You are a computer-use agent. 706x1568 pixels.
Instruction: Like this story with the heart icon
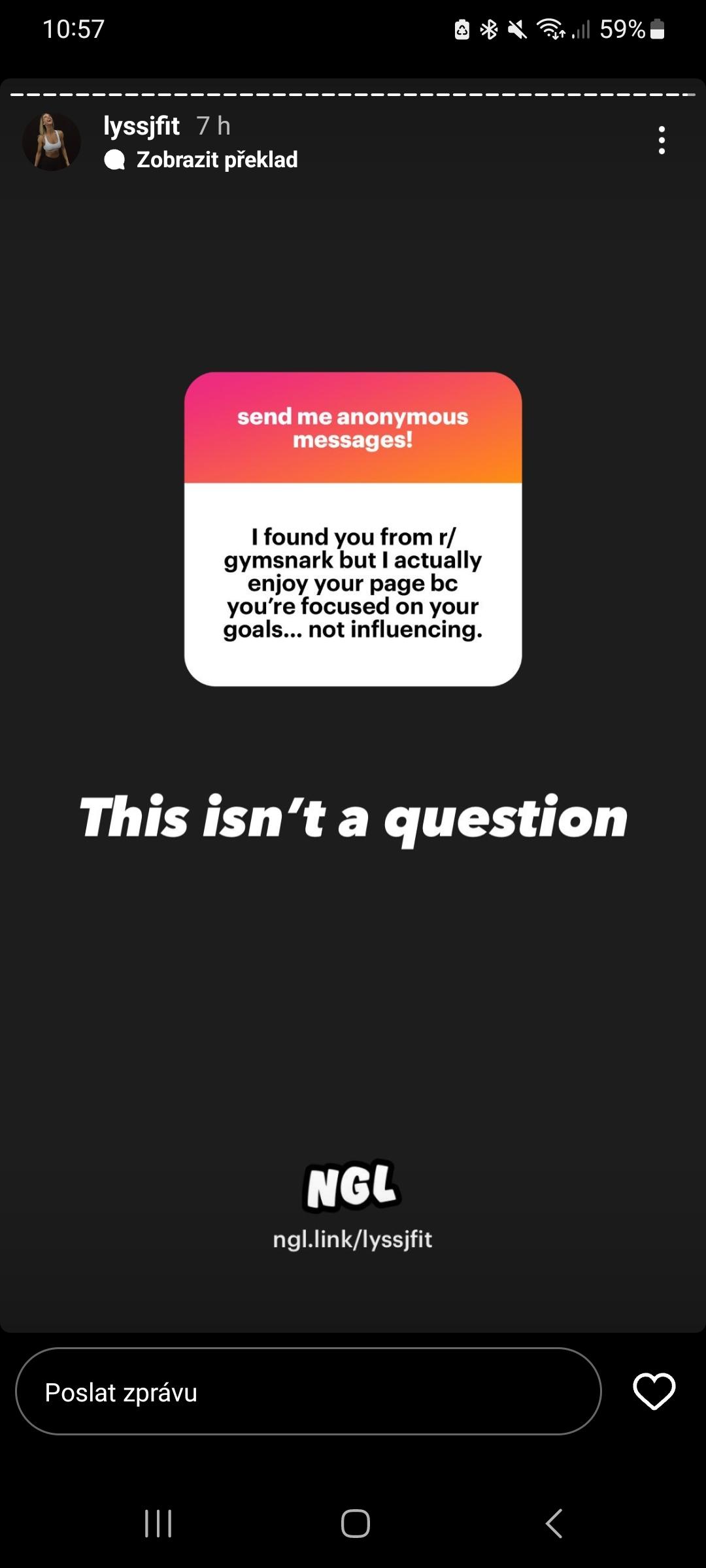pyautogui.click(x=654, y=1392)
